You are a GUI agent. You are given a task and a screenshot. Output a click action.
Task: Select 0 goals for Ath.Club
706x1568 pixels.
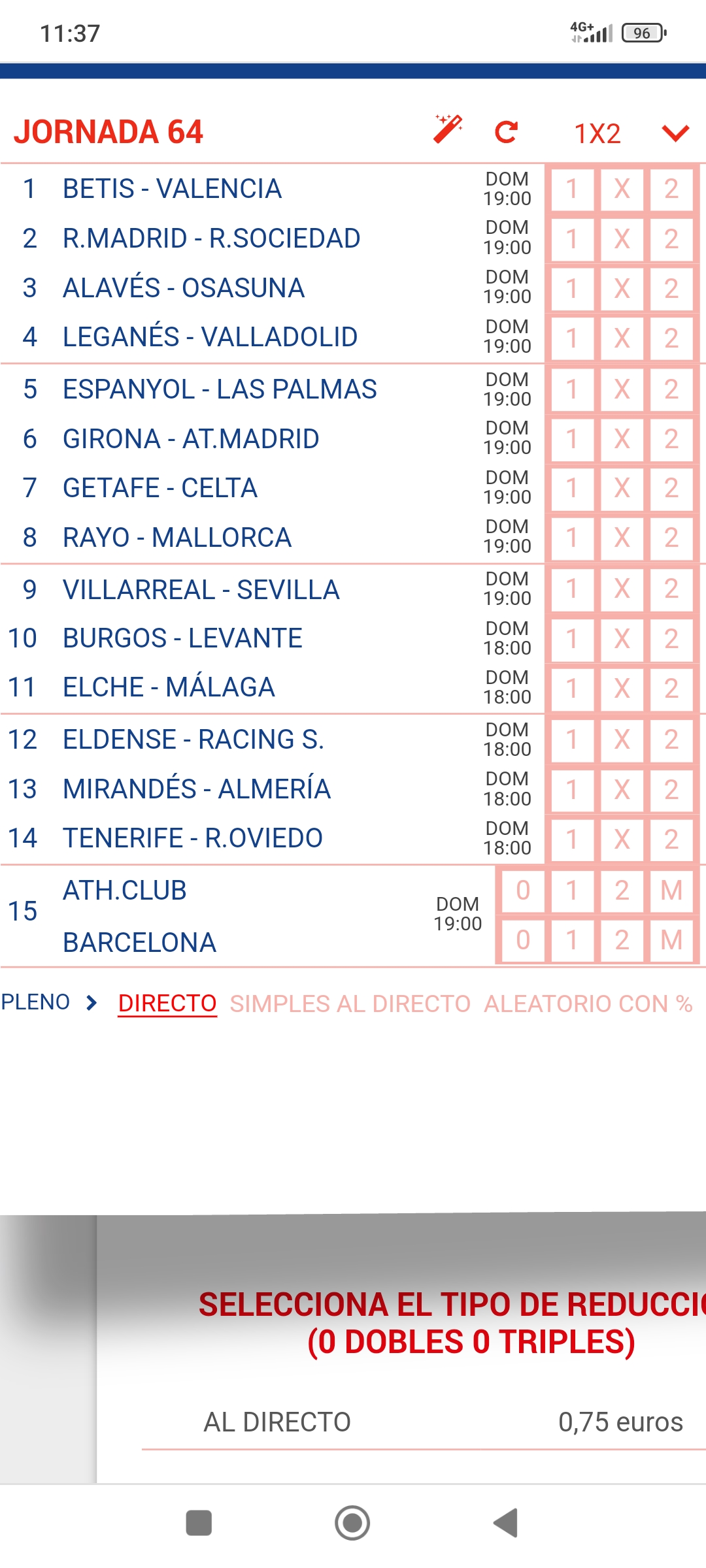coord(522,890)
